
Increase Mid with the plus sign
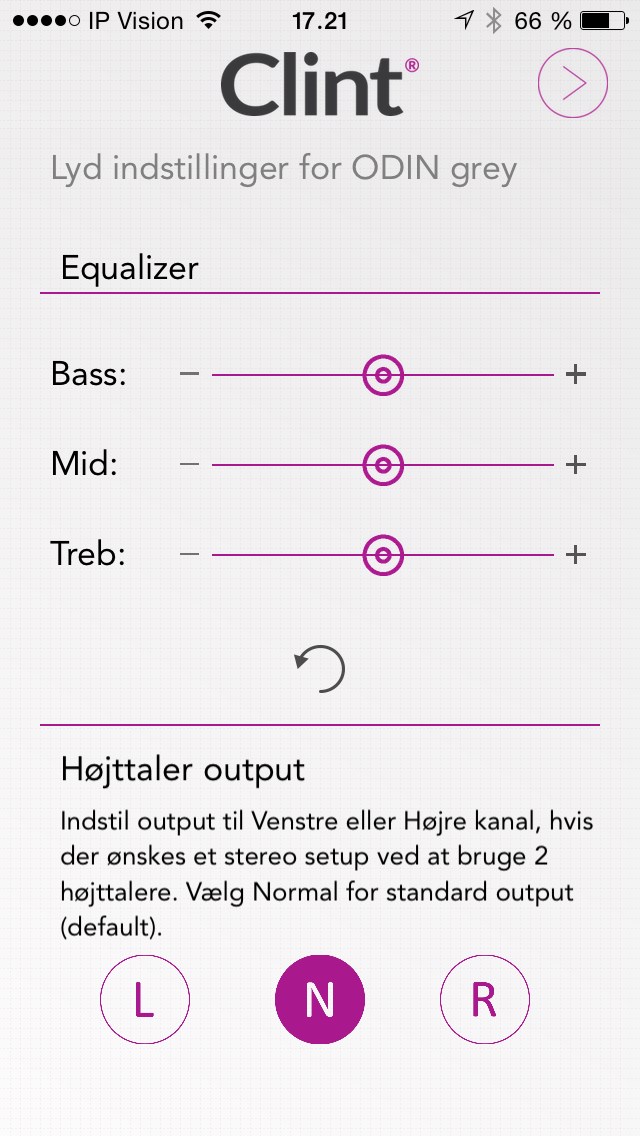pos(575,464)
